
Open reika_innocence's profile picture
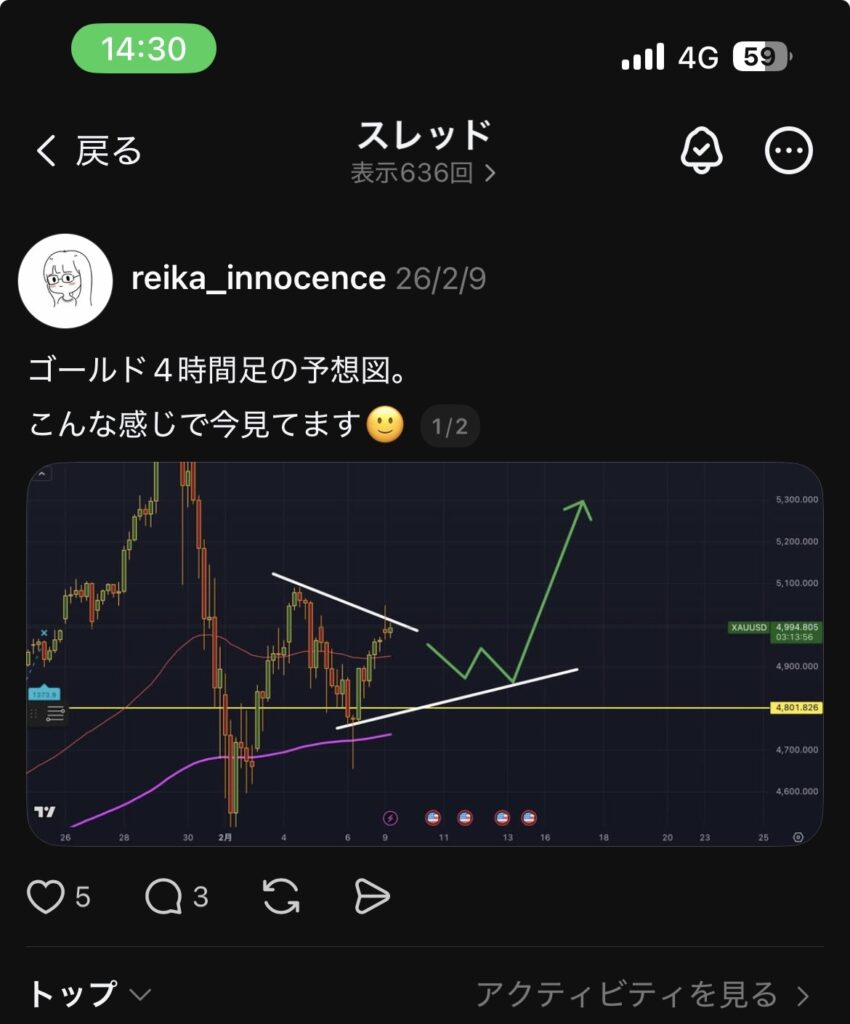tap(65, 281)
